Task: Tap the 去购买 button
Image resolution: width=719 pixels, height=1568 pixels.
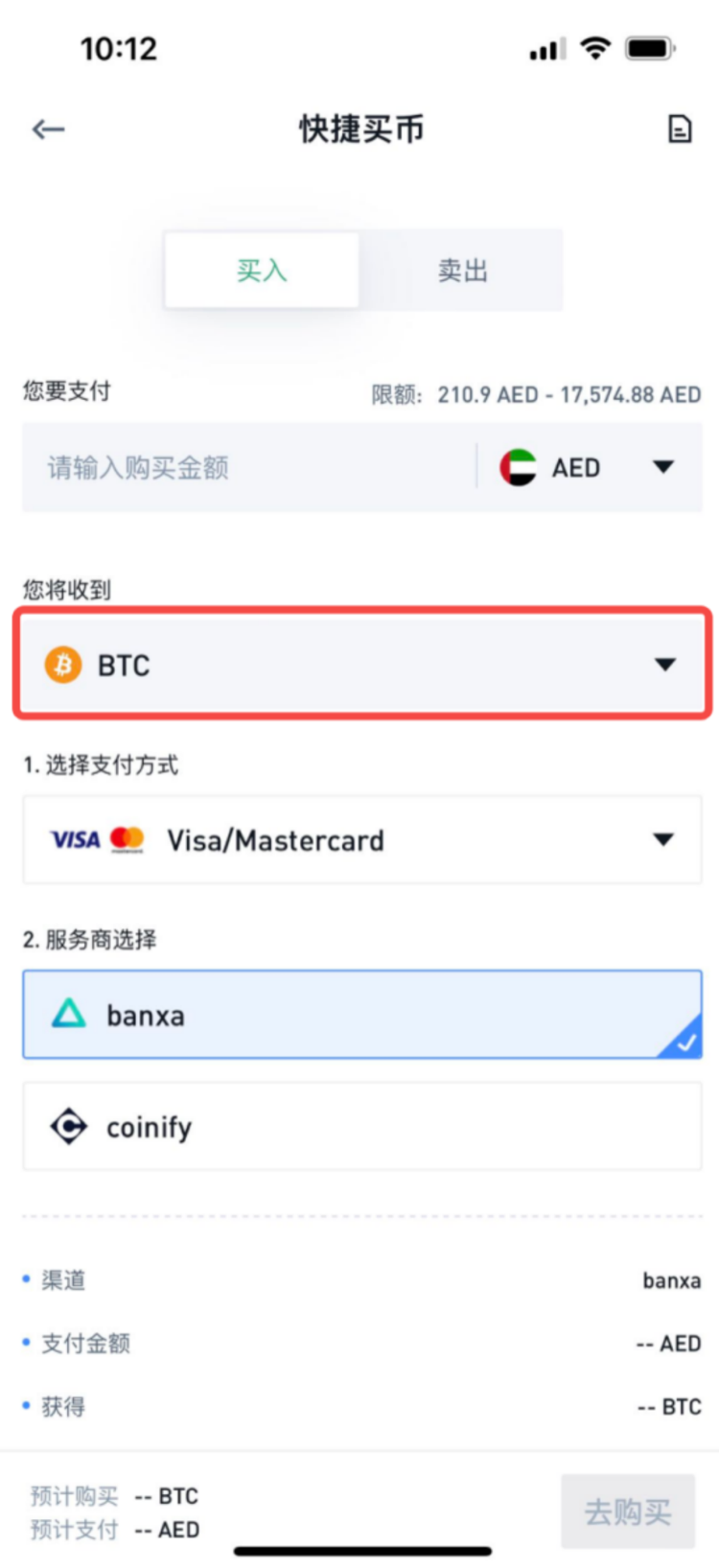Action: 628,1512
